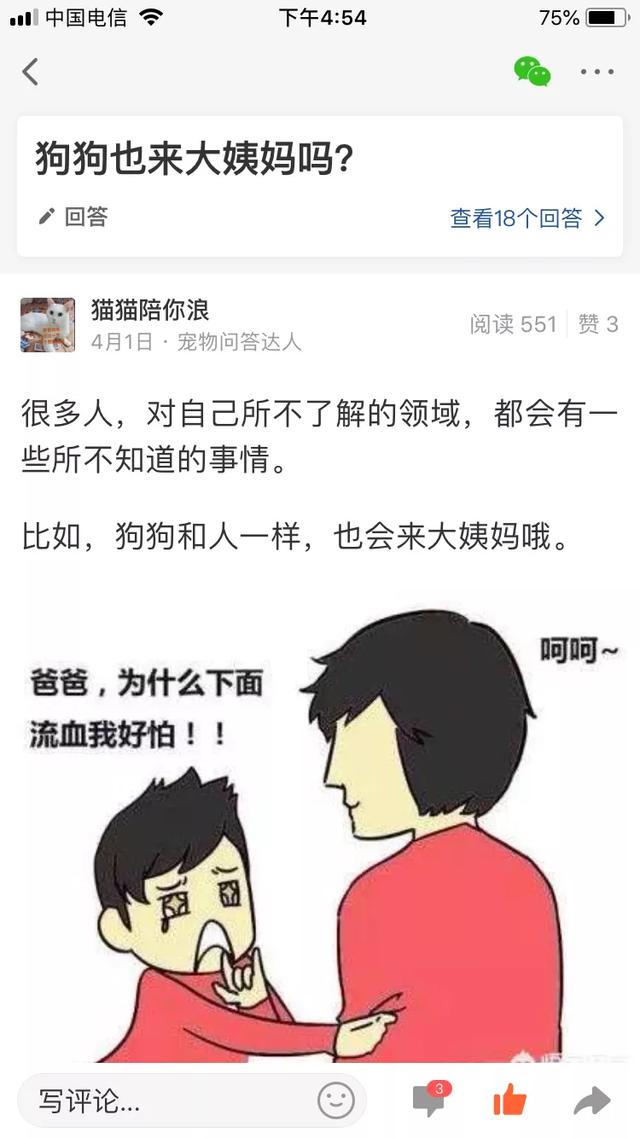Screen dimensions: 640x1138
Task: Open 查看18个回答 to see all answers
Action: [528, 218]
